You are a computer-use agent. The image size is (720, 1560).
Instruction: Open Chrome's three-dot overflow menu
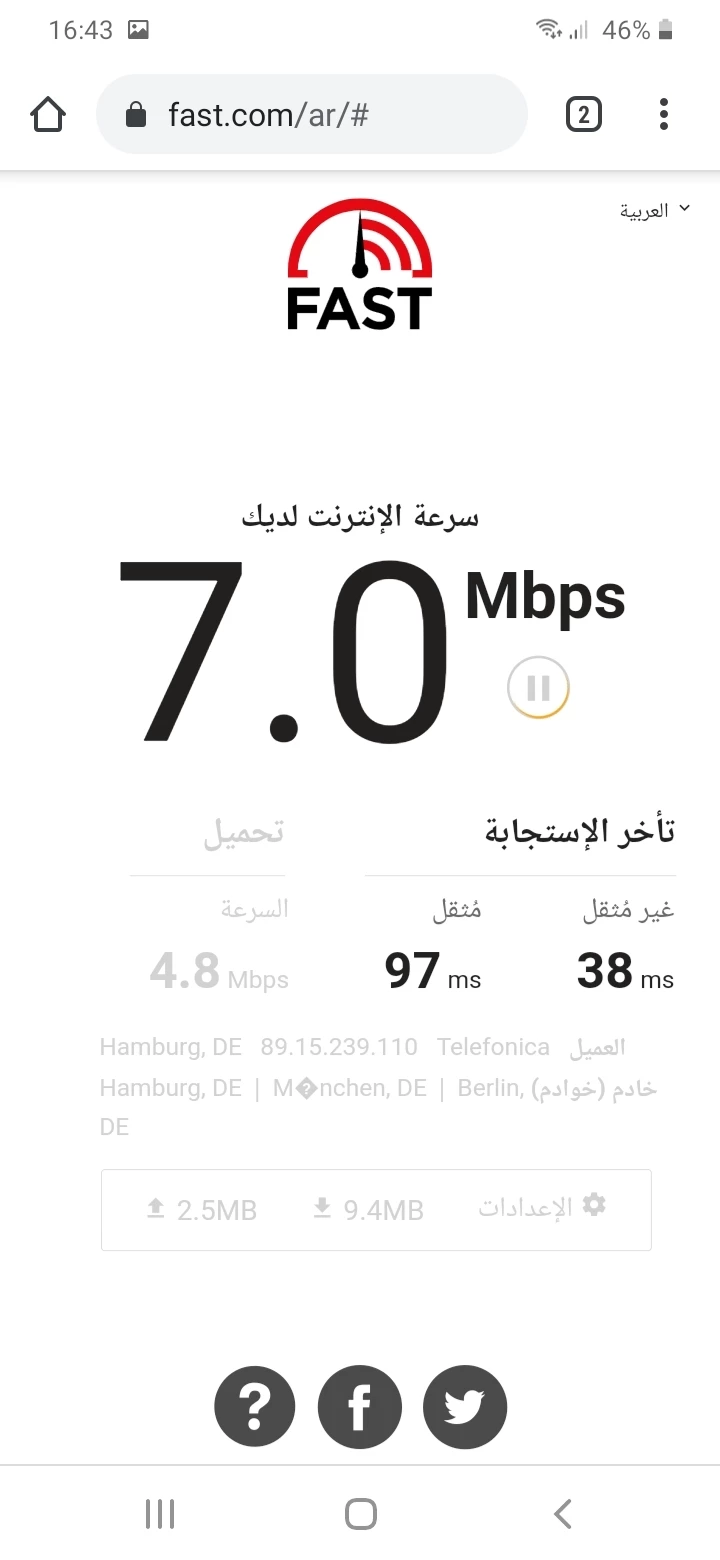coord(664,115)
